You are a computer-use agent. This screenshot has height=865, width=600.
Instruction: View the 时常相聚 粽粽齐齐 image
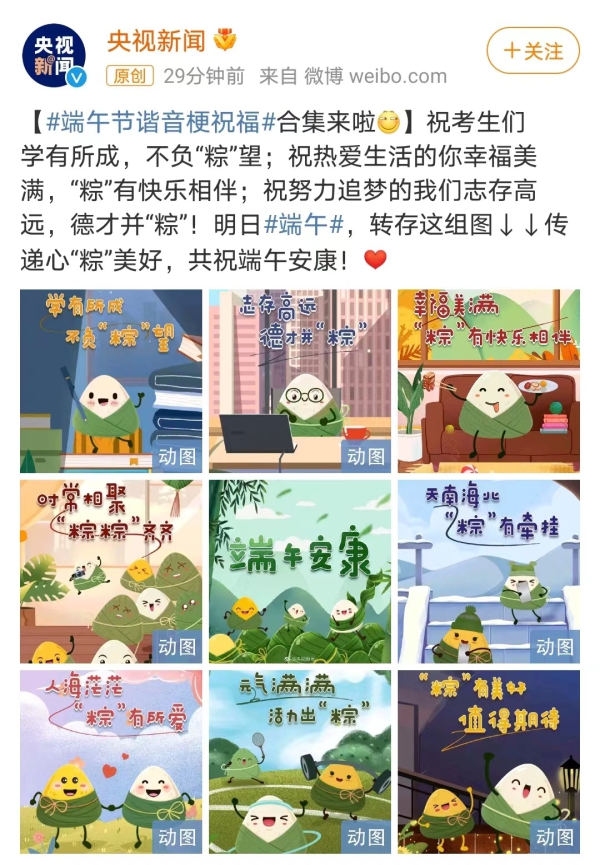coord(111,571)
